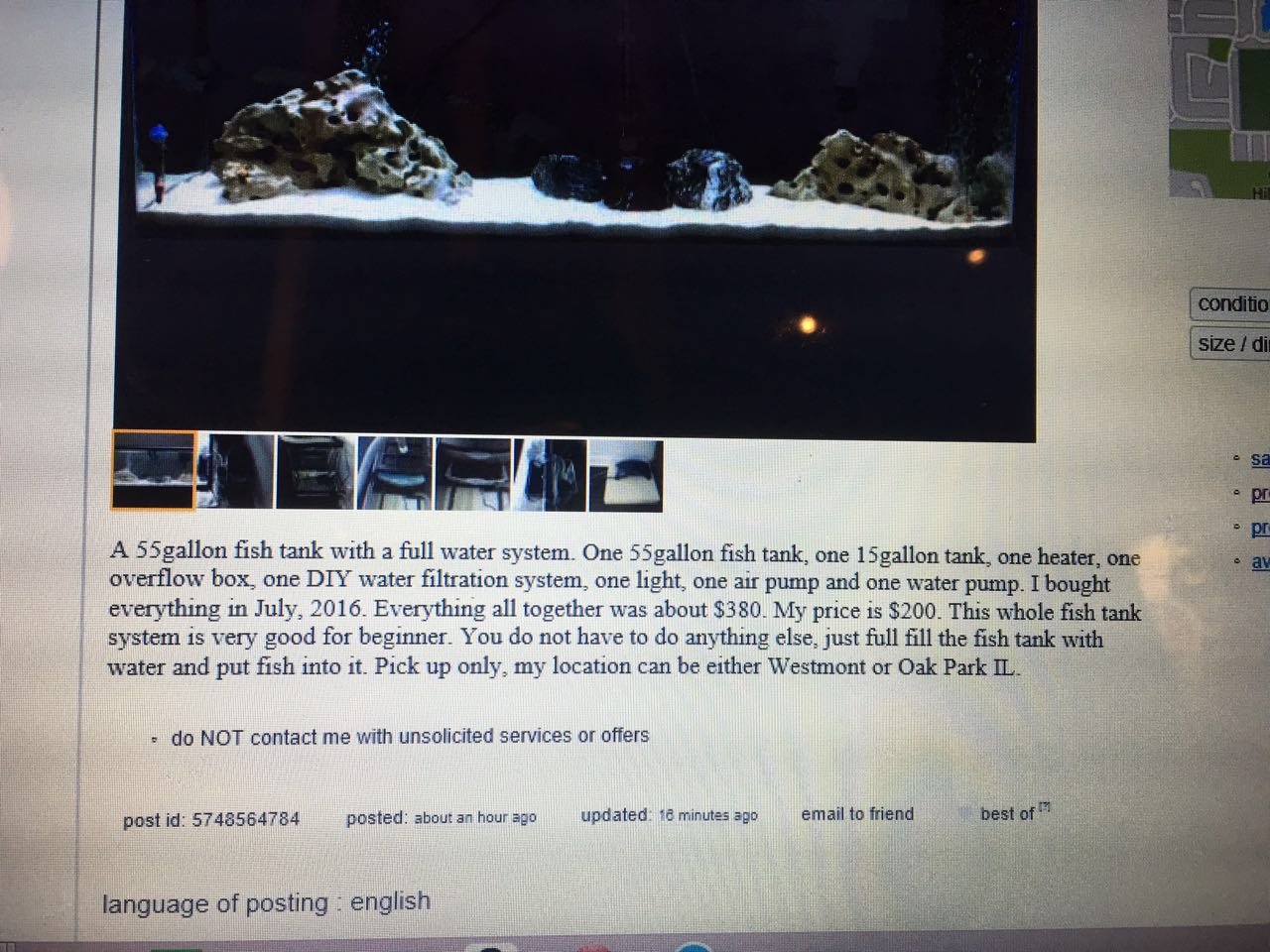Screen dimensions: 1270x952
Task: View the third photo thumbnail
Action: (x=315, y=473)
